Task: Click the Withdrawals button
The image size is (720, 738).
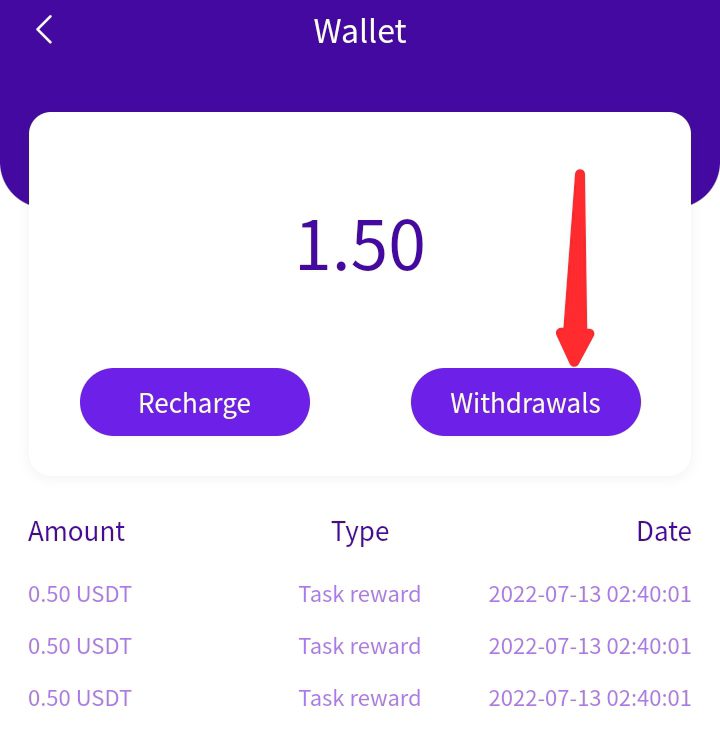Action: pyautogui.click(x=525, y=402)
